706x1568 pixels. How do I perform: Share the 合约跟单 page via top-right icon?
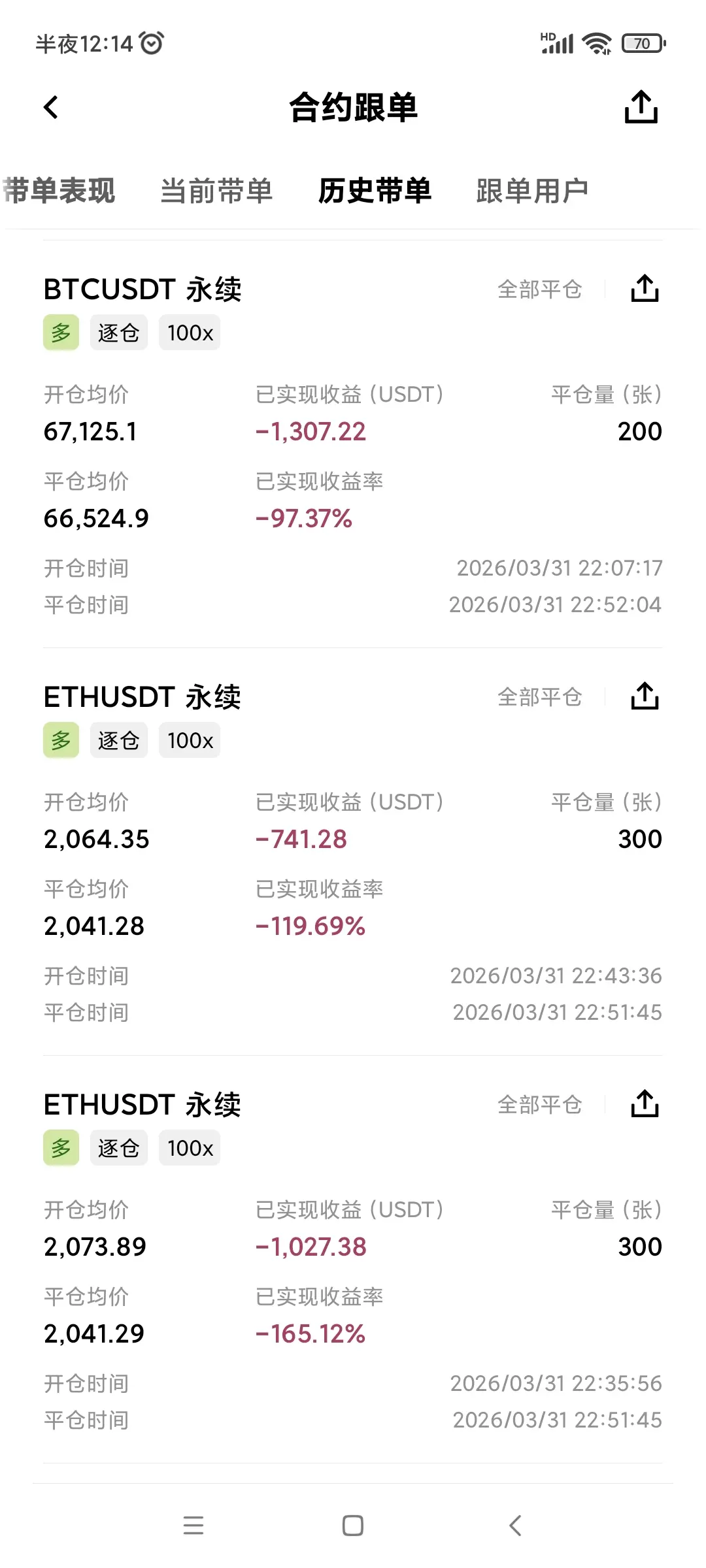pos(641,107)
